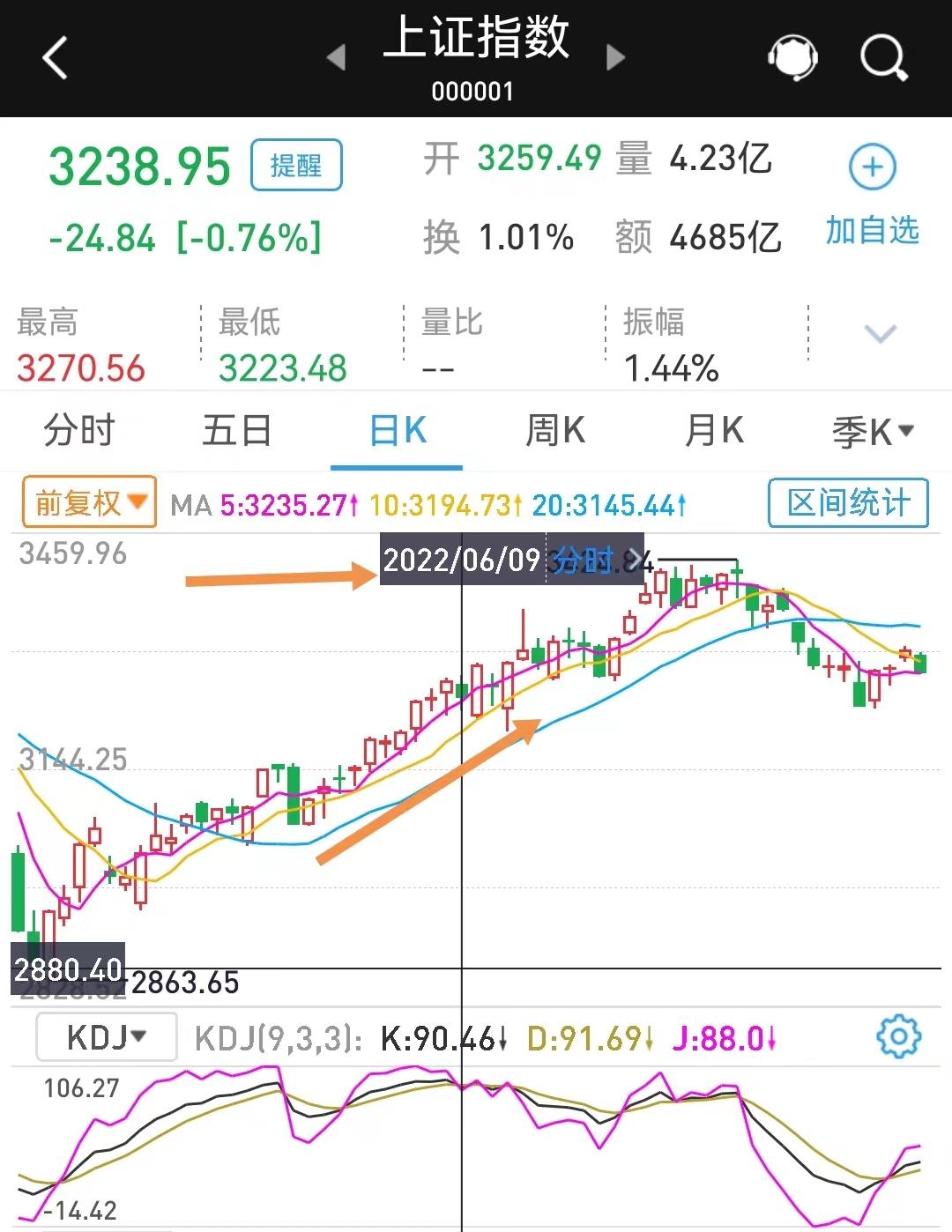Open KDJ indicator settings via gear icon
This screenshot has height=1232, width=952.
900,1037
